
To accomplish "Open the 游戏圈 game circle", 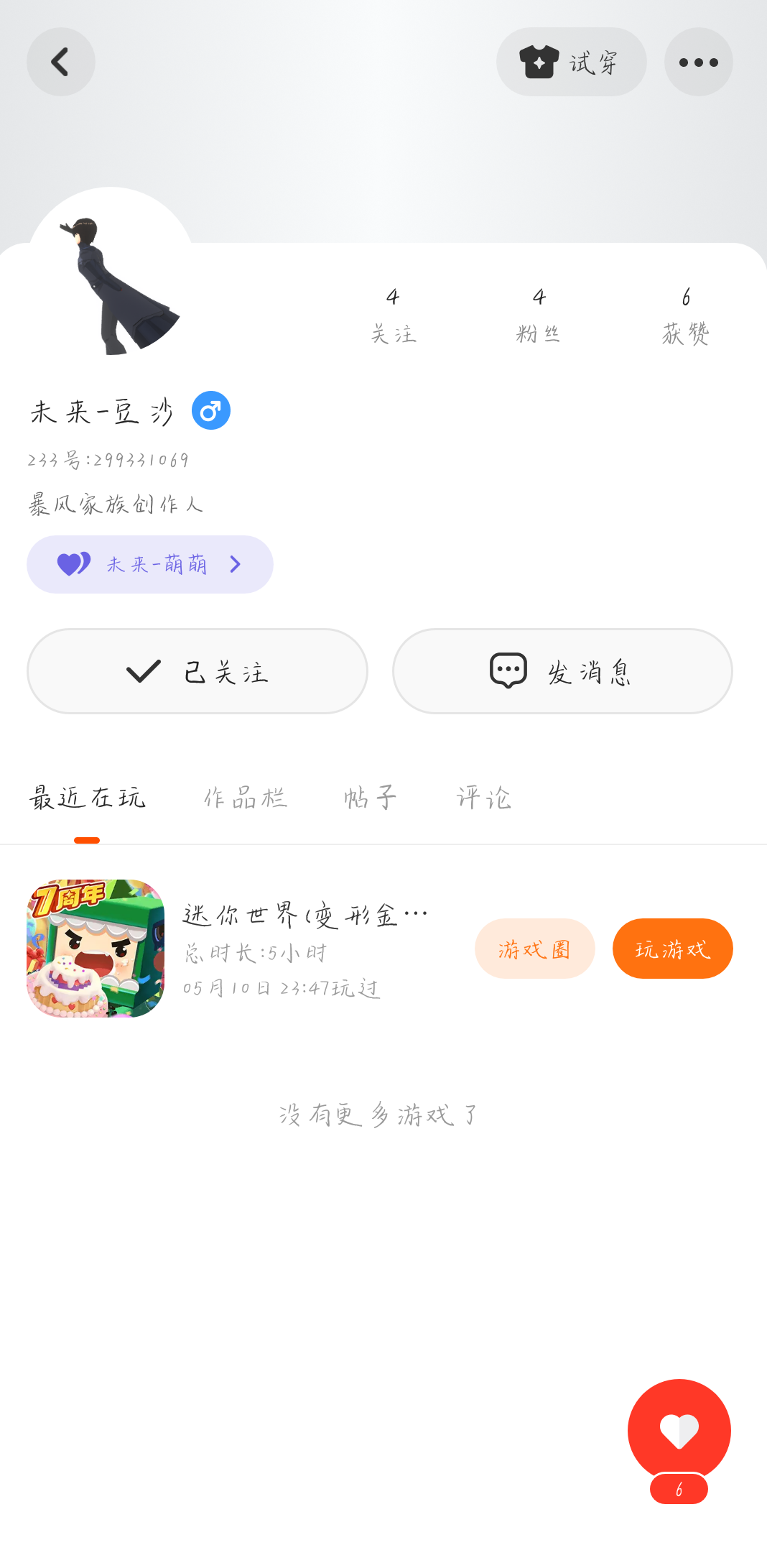I will tap(534, 949).
